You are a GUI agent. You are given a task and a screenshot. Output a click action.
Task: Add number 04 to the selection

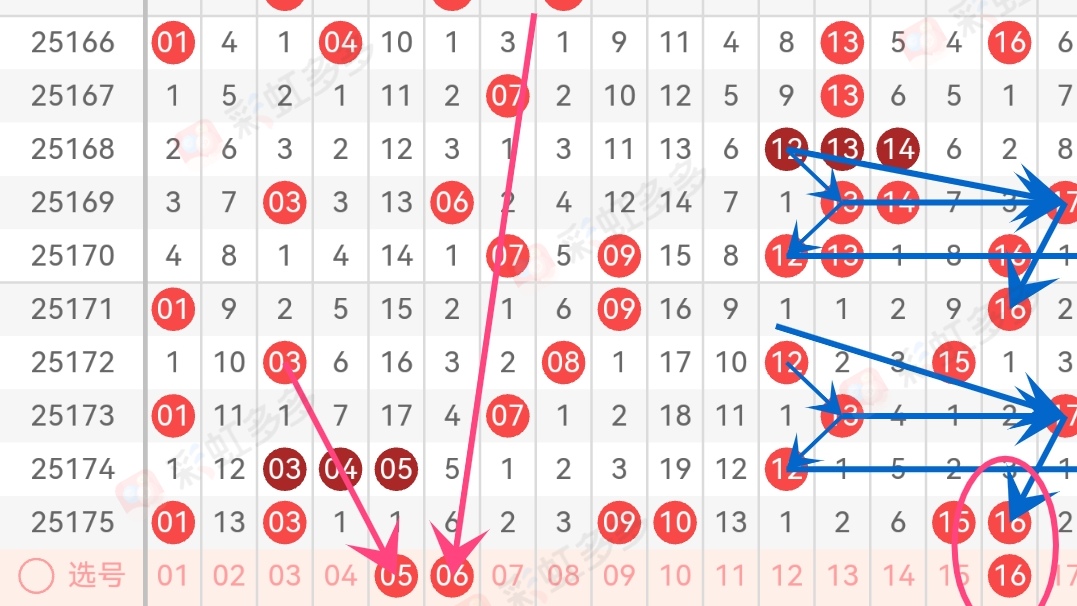tap(341, 575)
